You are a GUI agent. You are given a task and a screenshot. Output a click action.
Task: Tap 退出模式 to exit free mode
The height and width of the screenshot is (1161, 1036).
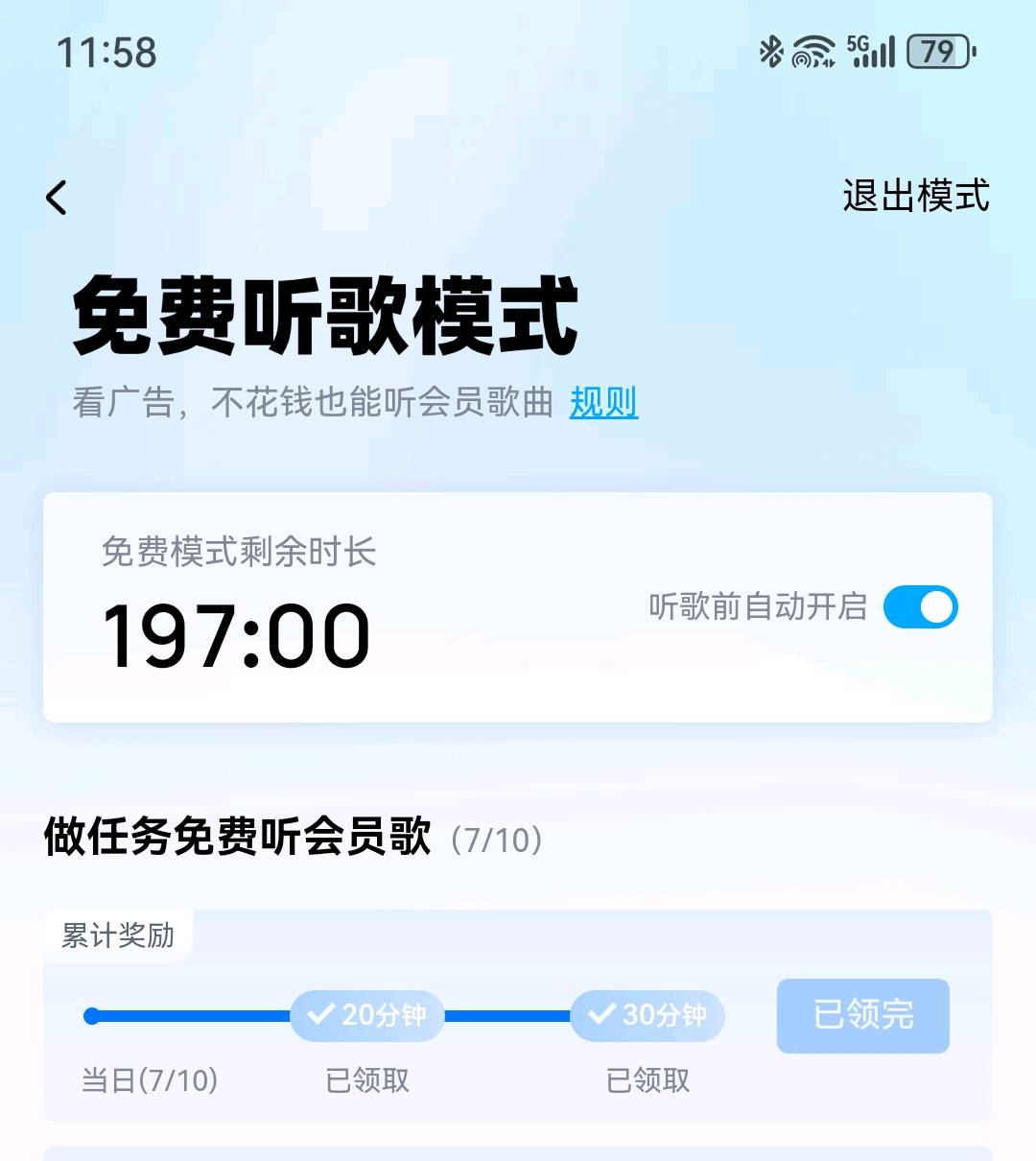(915, 197)
